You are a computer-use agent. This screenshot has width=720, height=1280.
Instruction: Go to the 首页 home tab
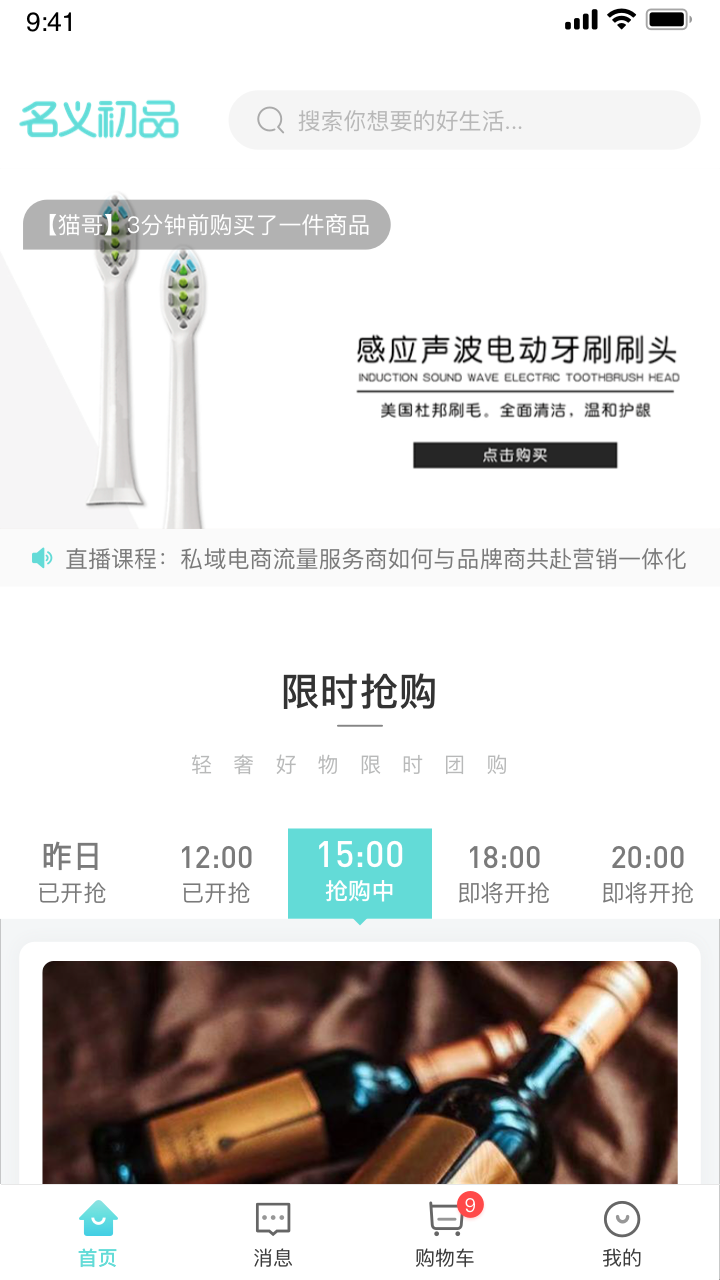click(98, 1234)
